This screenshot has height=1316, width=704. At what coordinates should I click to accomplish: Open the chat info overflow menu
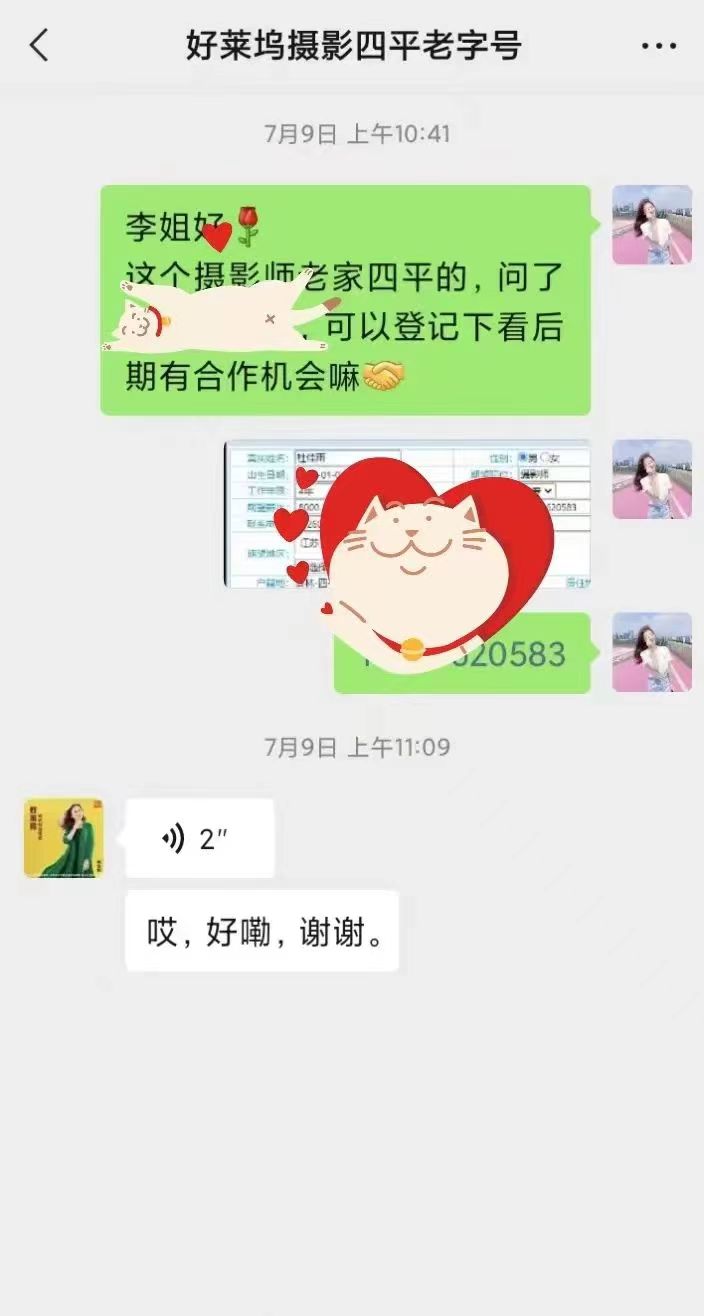pos(658,46)
